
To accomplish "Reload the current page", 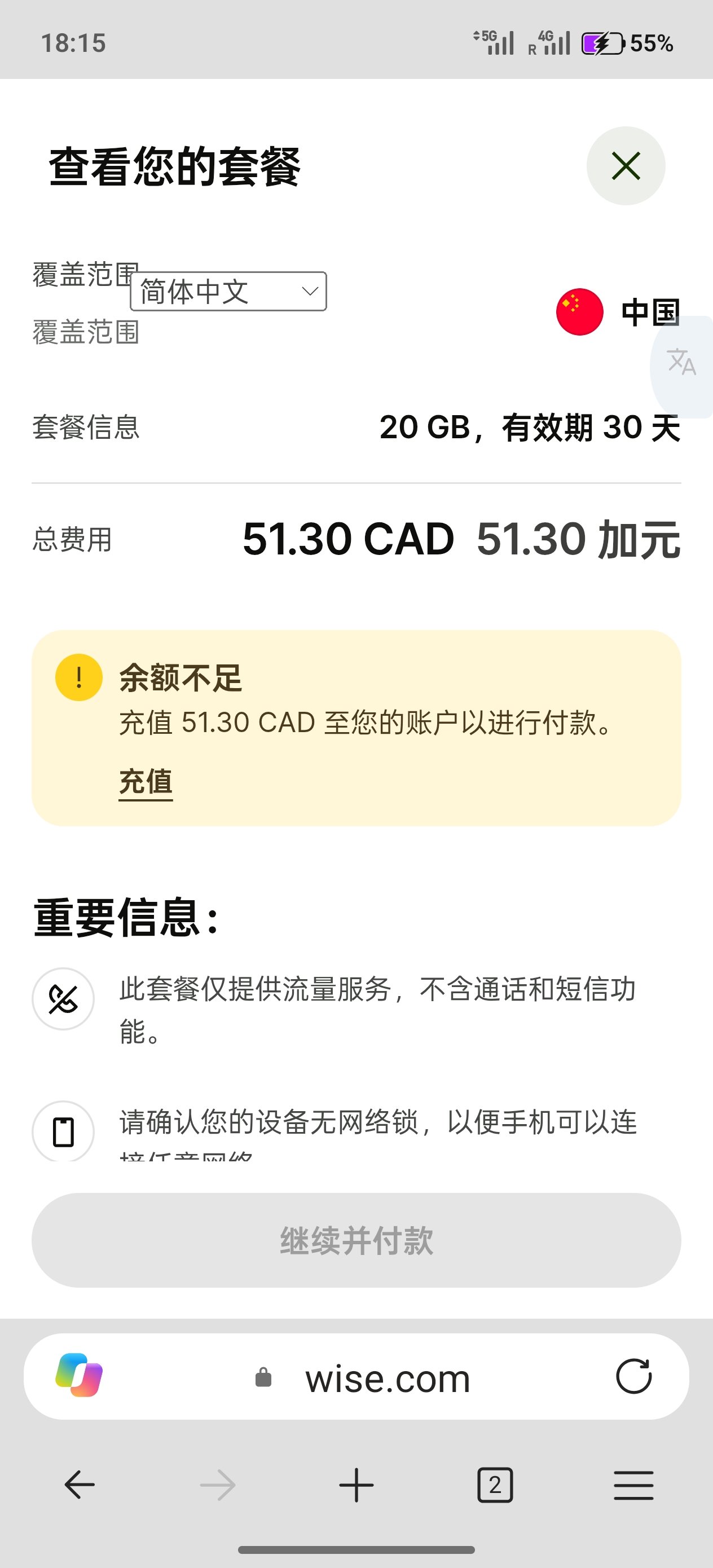I will coord(633,1377).
